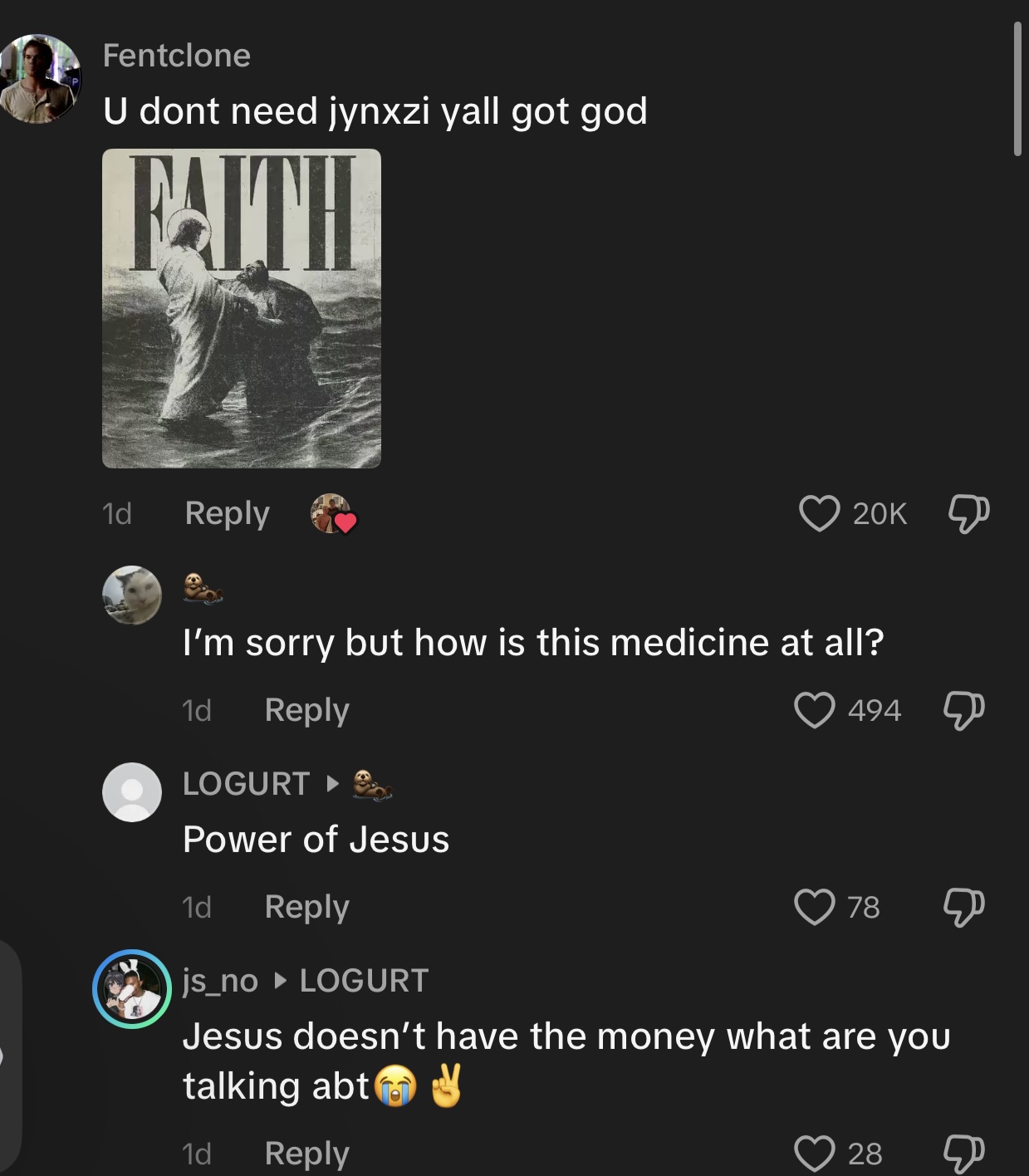
Task: Reply to LOGURT's Power of Jesus comment
Action: (x=306, y=906)
